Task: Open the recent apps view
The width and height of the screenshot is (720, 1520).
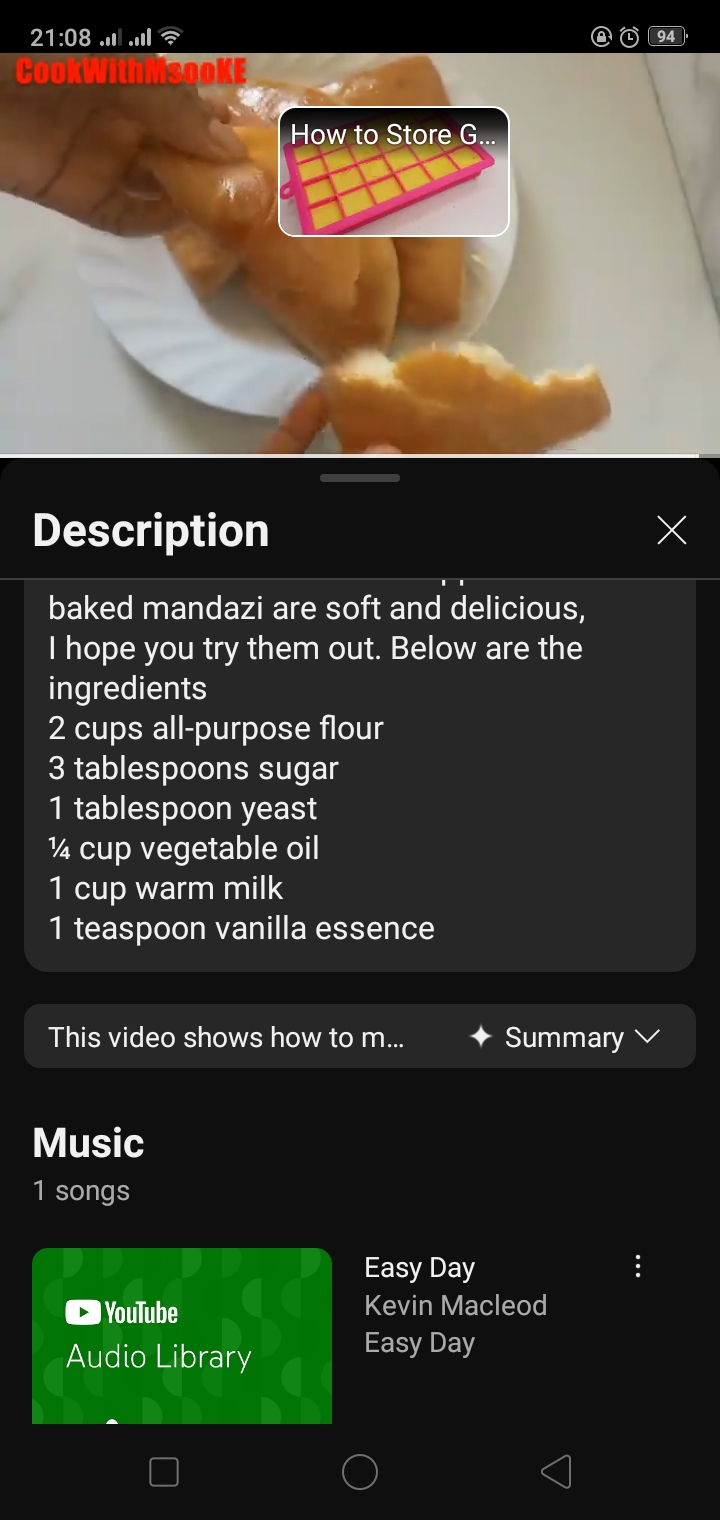Action: tap(164, 1471)
